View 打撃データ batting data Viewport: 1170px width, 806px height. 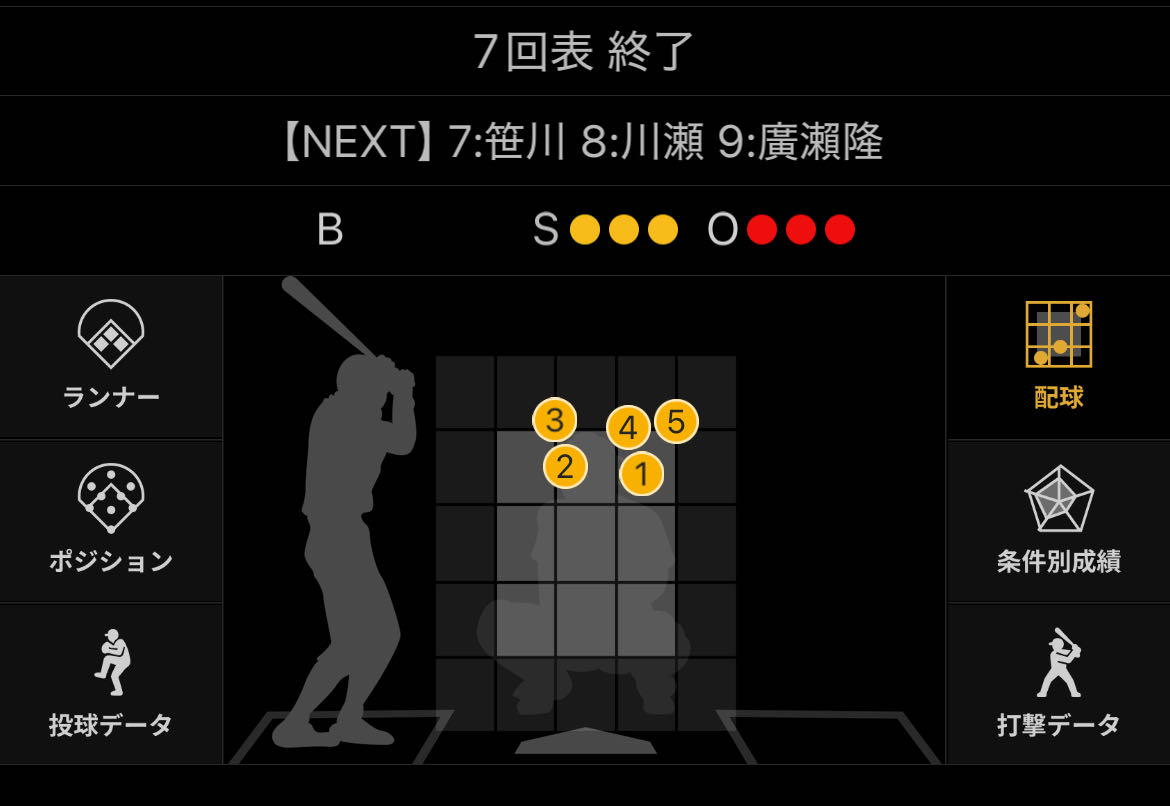tap(1058, 684)
